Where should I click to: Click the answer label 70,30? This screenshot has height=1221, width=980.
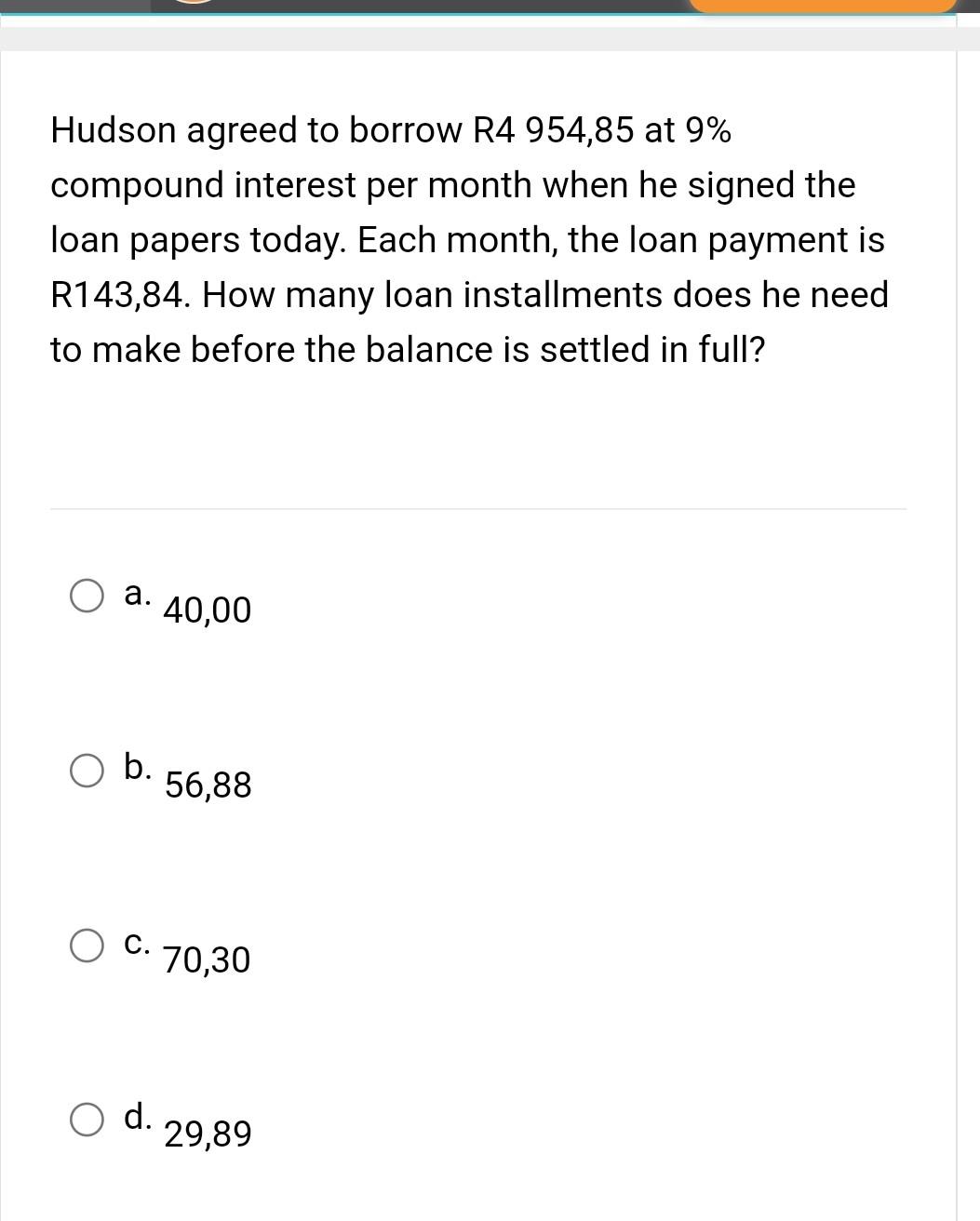coord(206,960)
